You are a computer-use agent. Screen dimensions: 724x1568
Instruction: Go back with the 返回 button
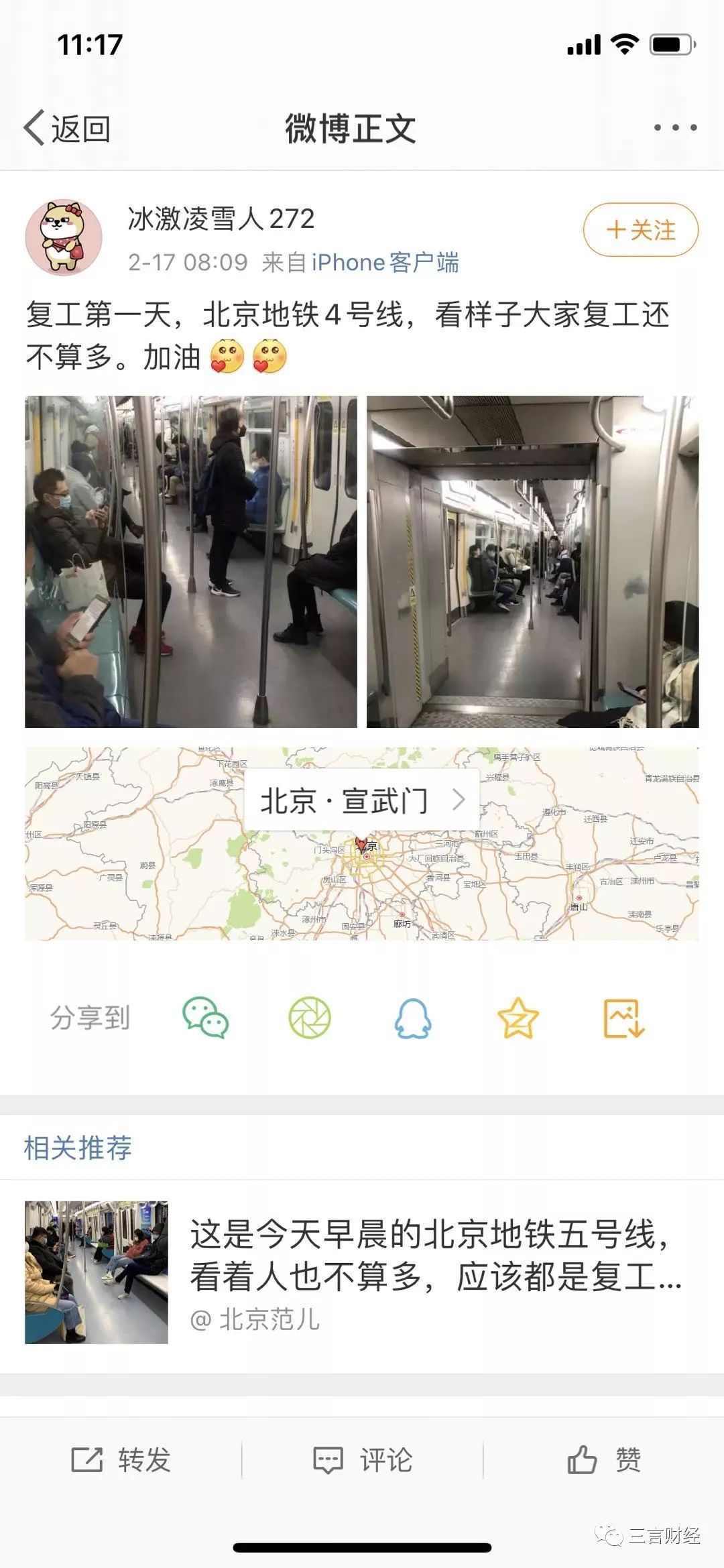point(67,128)
